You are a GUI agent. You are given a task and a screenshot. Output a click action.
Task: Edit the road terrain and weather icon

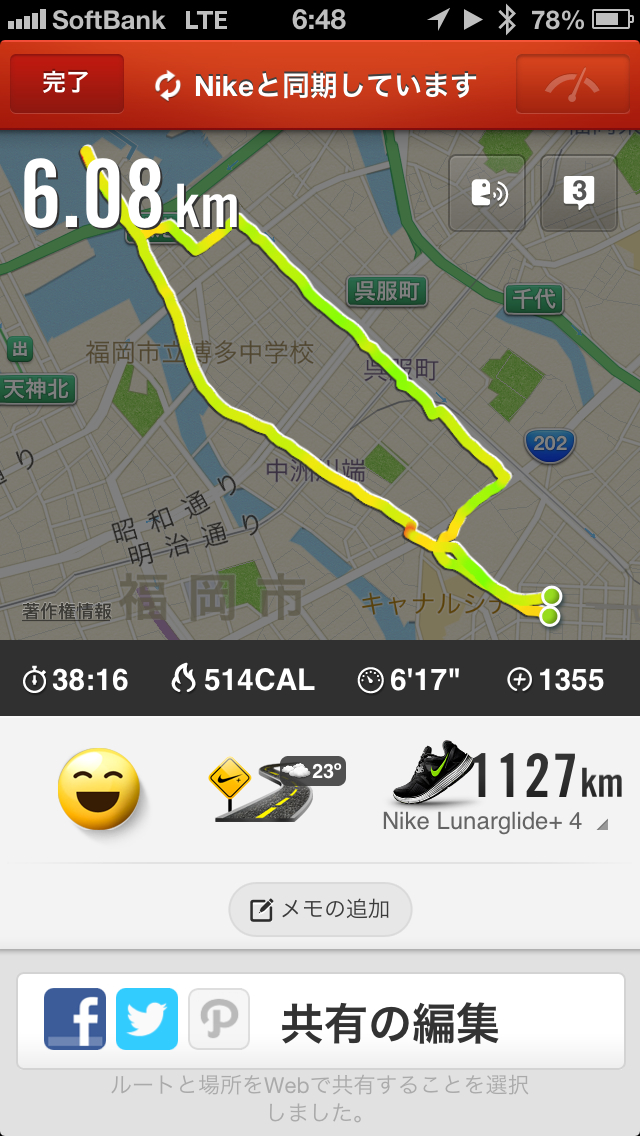[275, 788]
